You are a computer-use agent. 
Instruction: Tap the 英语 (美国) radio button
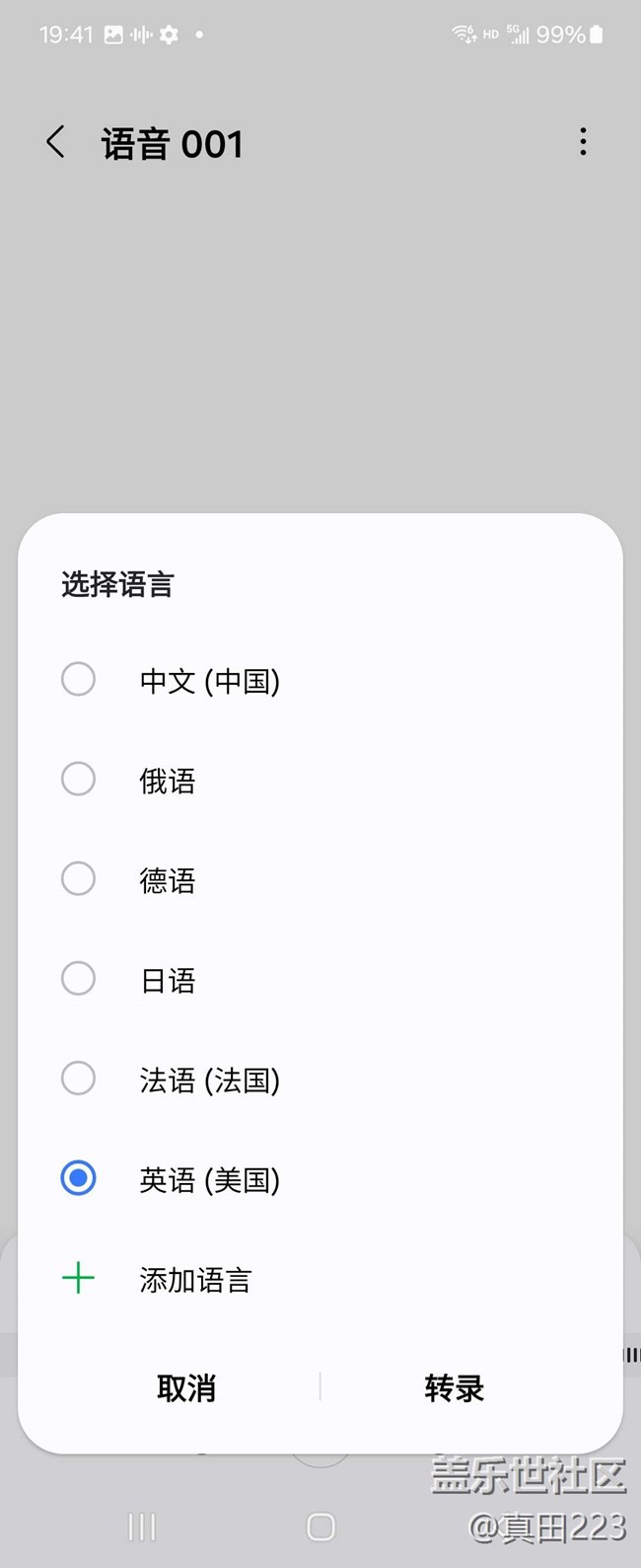79,1178
